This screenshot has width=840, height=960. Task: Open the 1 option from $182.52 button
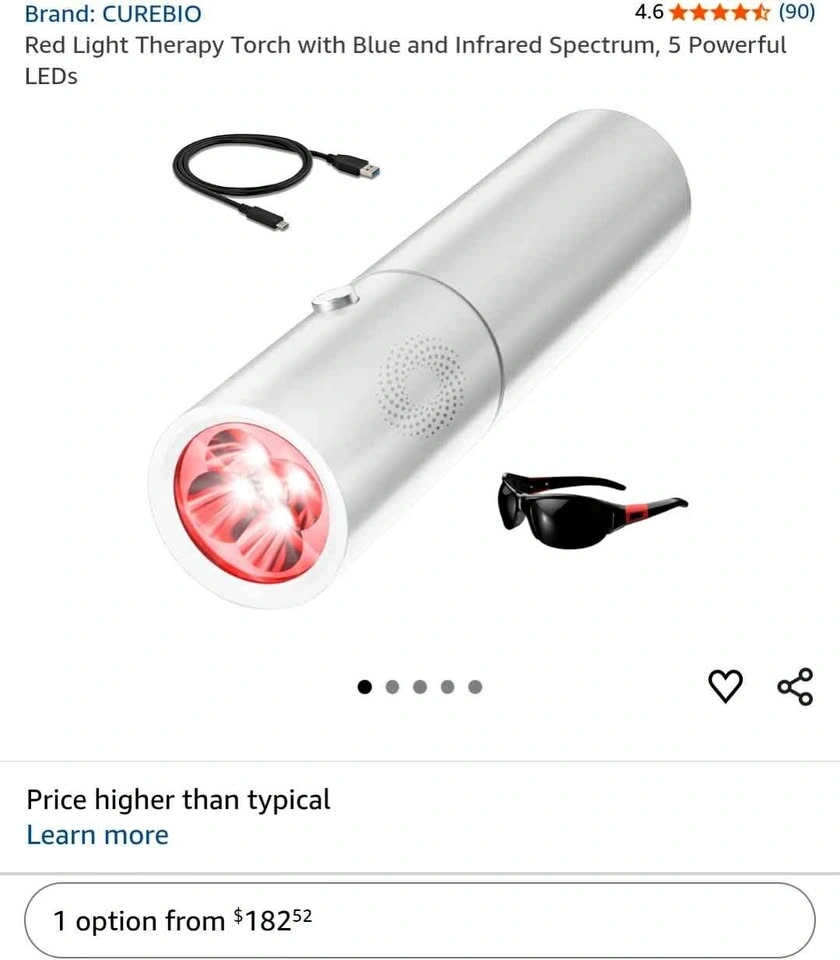pyautogui.click(x=420, y=920)
